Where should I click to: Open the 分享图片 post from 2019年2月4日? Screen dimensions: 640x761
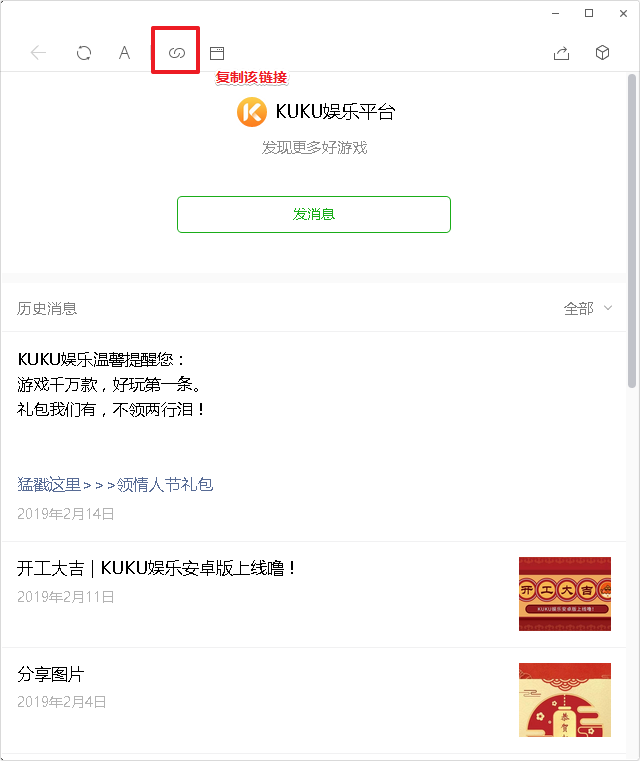click(x=51, y=675)
